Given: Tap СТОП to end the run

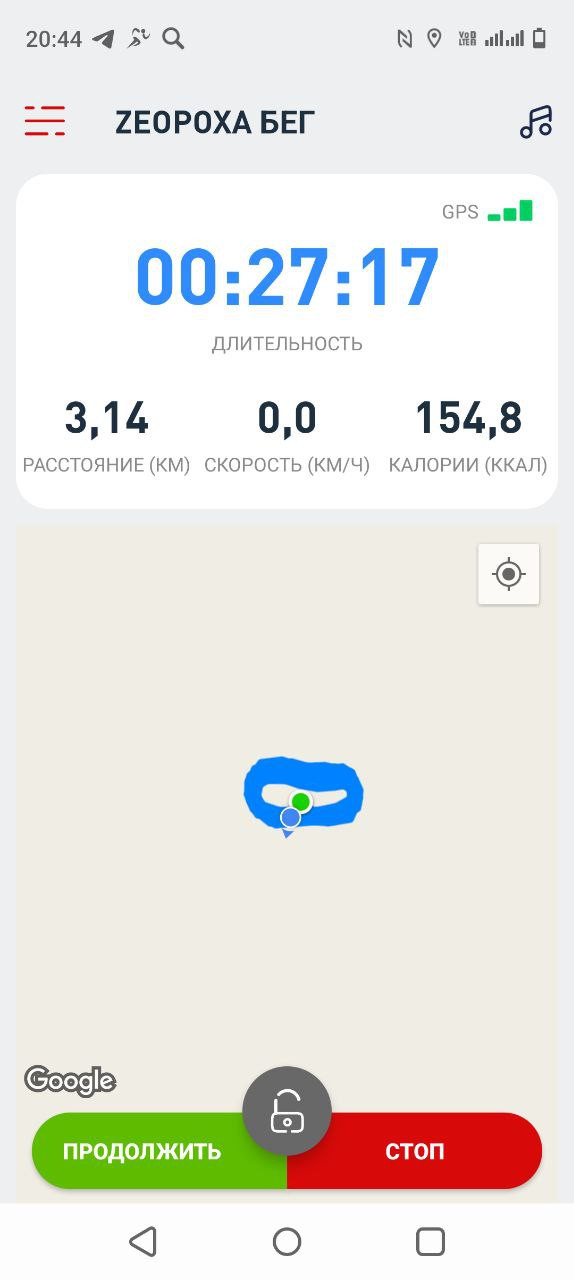Looking at the screenshot, I should tap(415, 1151).
